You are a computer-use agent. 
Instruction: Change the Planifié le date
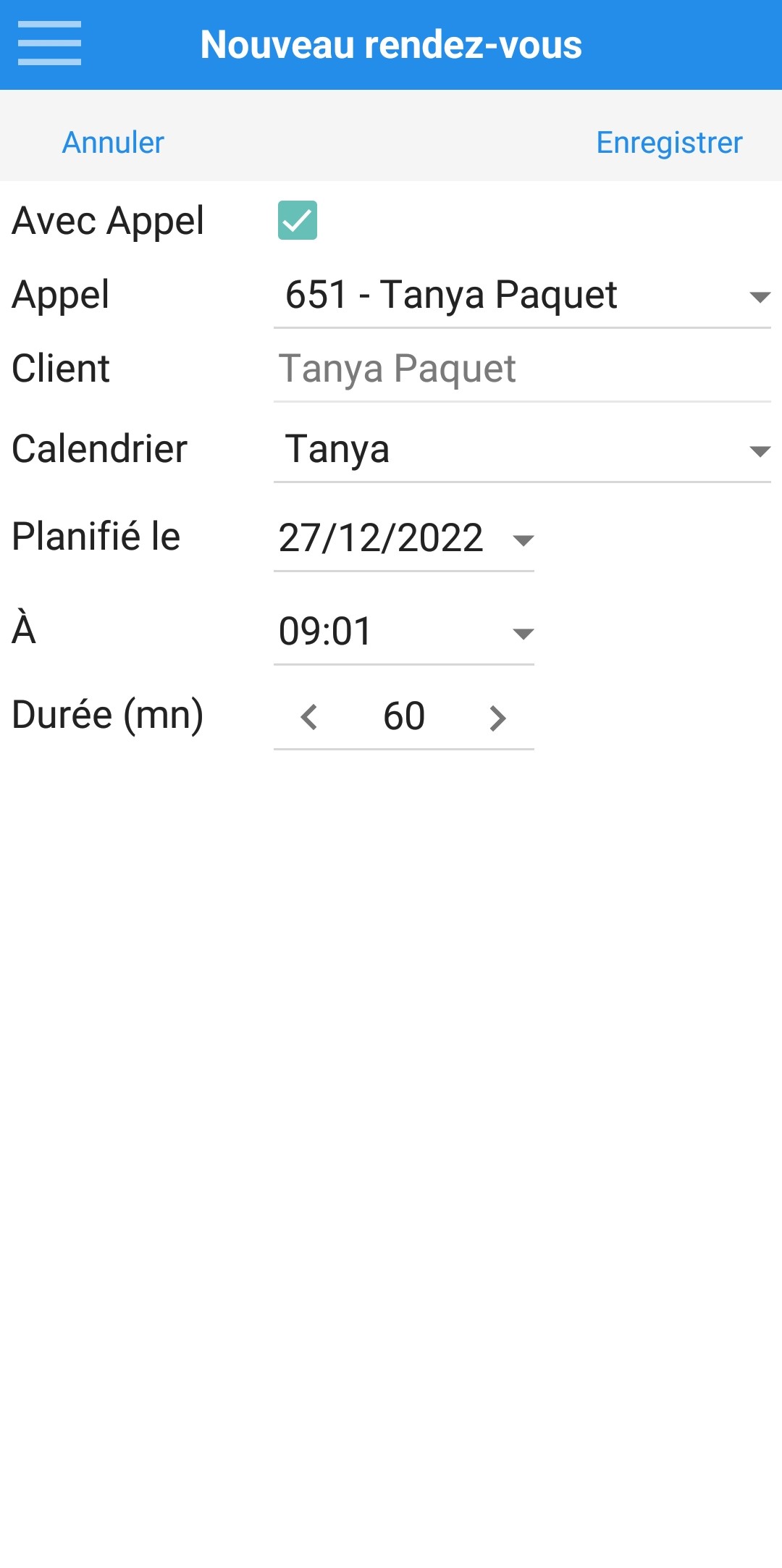click(x=404, y=540)
